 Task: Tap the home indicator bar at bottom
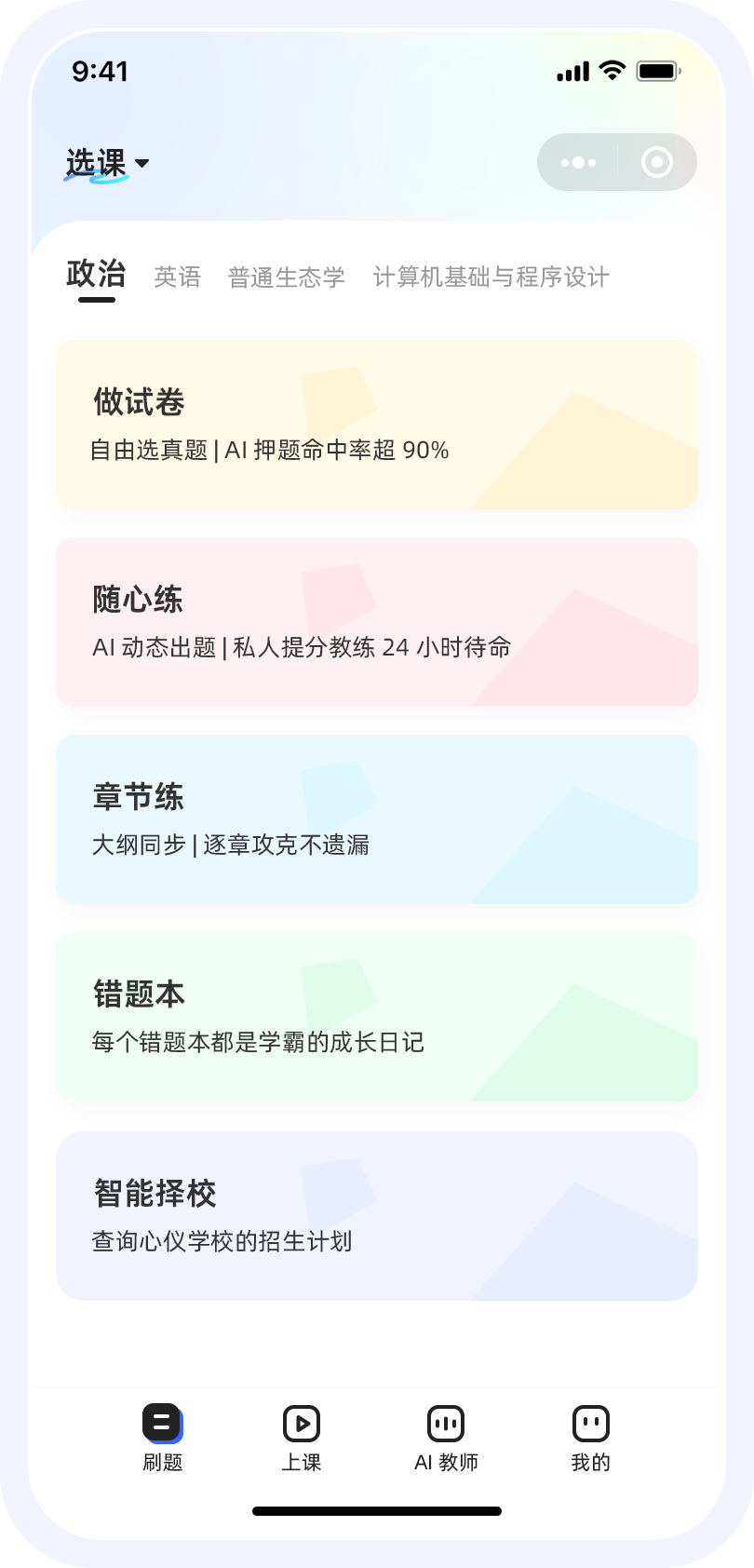[x=376, y=1510]
